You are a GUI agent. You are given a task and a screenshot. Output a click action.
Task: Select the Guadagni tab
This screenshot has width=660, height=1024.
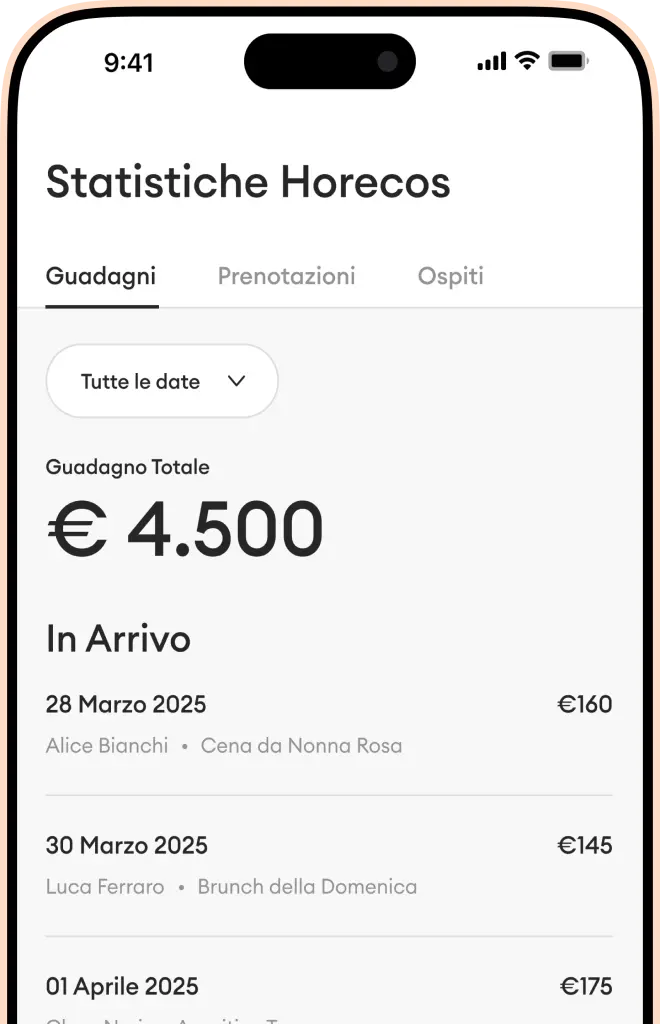point(101,276)
